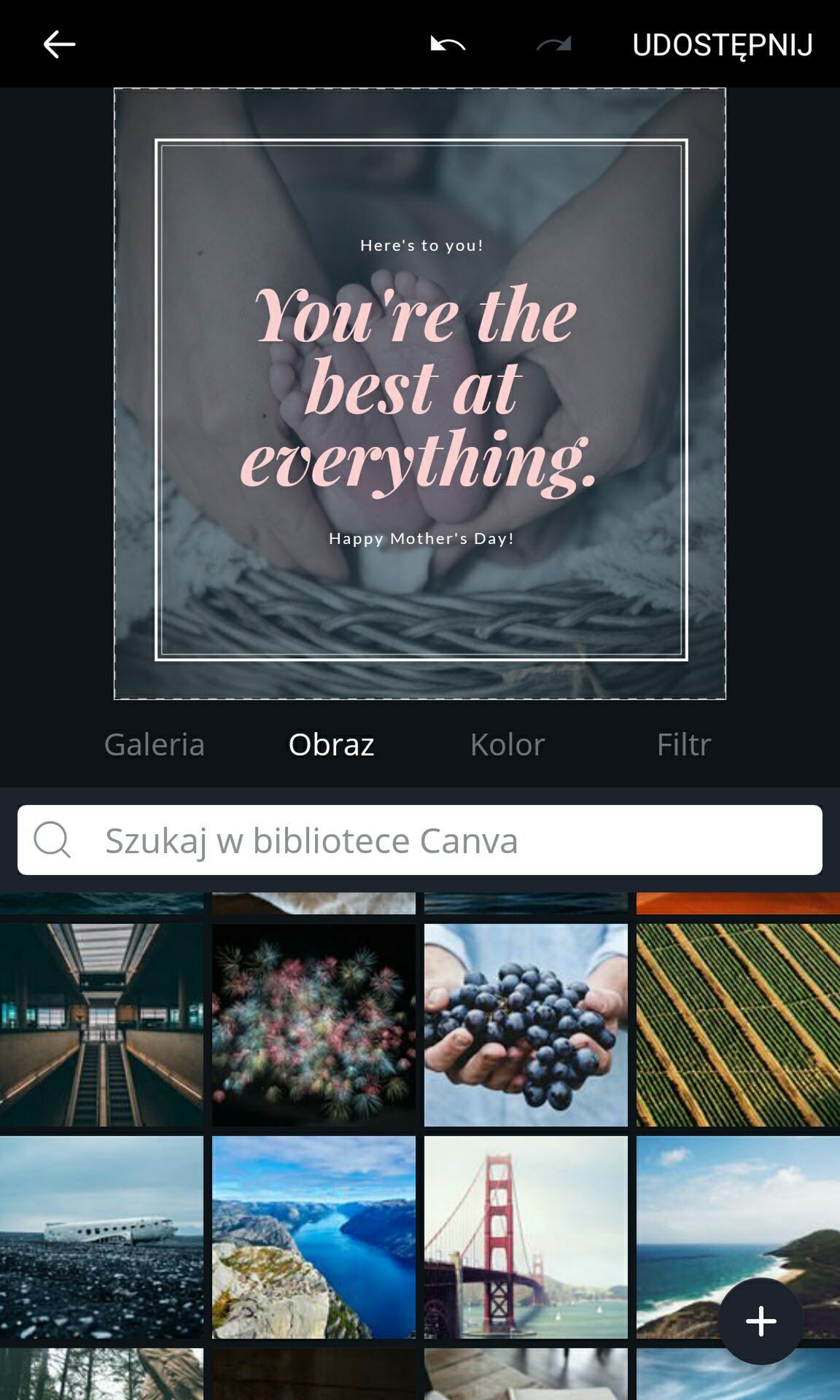Pick the hands holding grapes photo

click(526, 1025)
